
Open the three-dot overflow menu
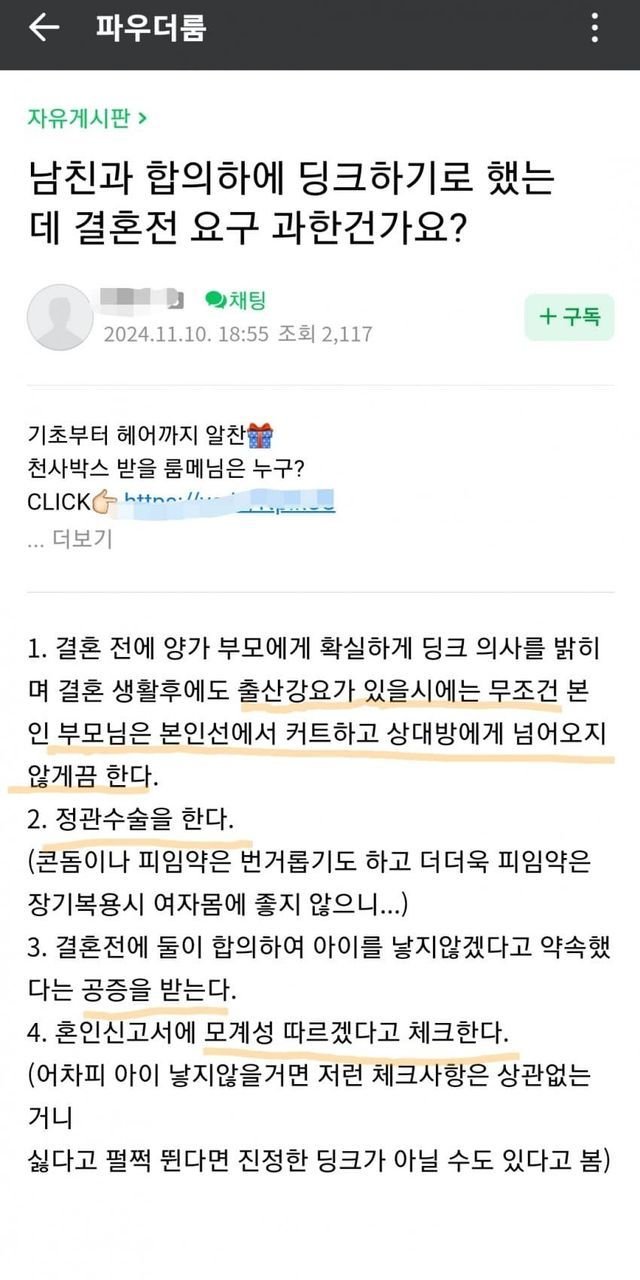596,29
